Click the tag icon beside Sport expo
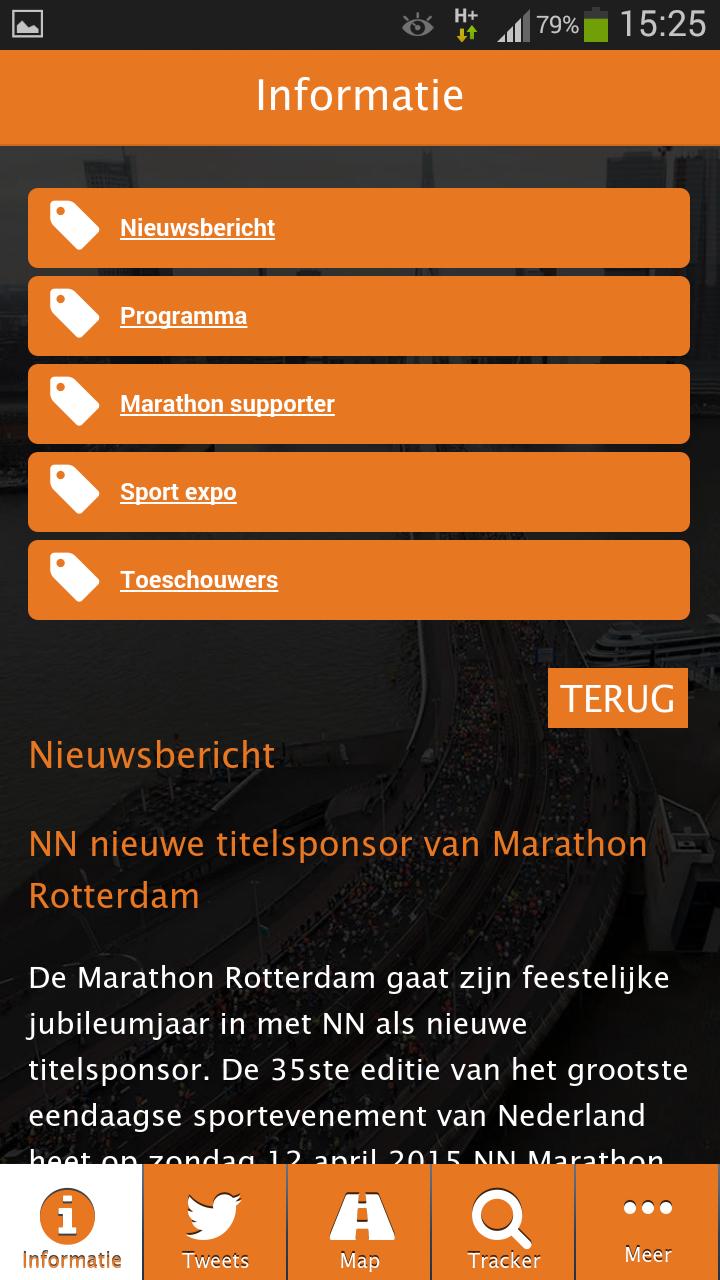Image resolution: width=720 pixels, height=1280 pixels. (74, 491)
